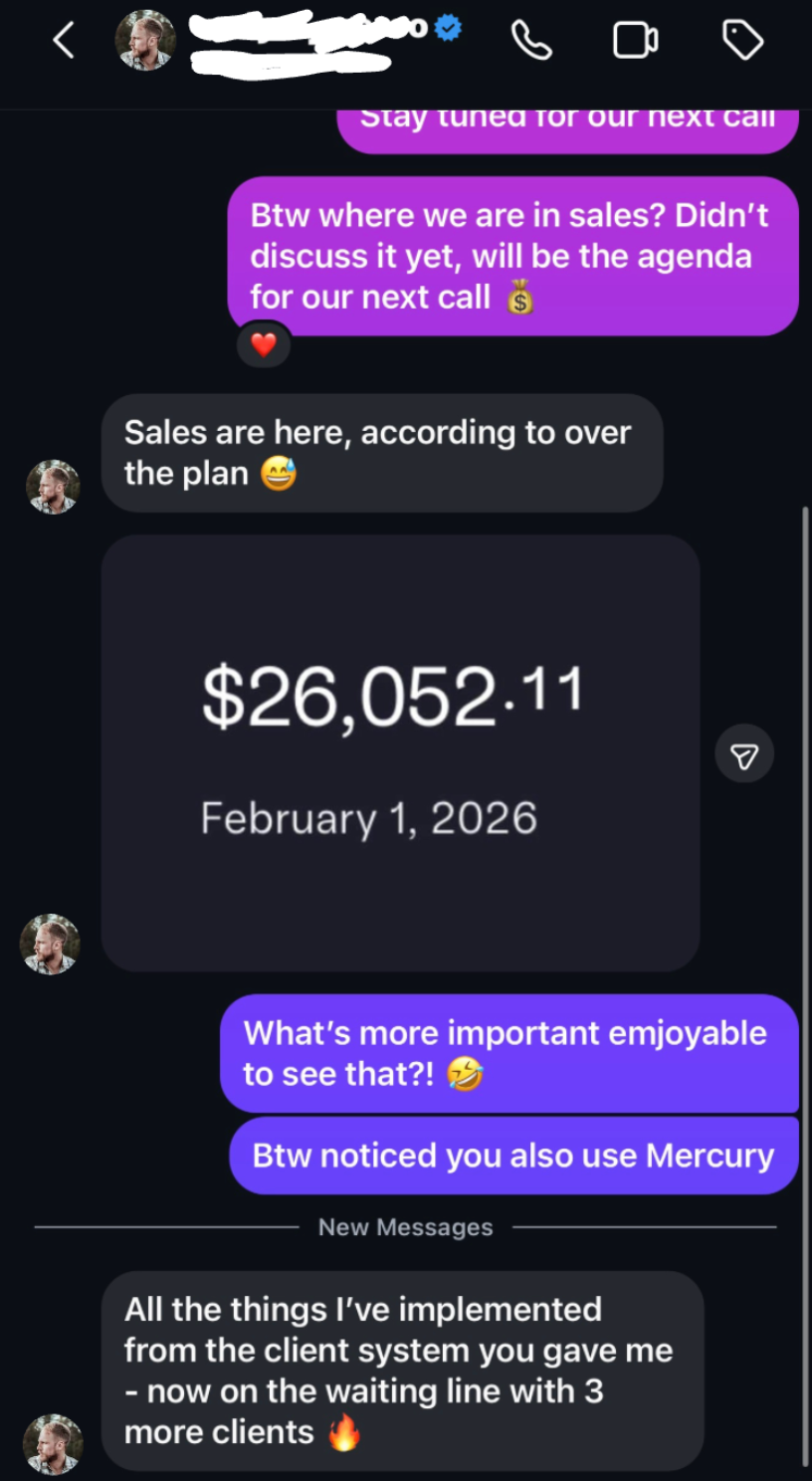The height and width of the screenshot is (1481, 812).
Task: Open the contact's profile picture in header
Action: coord(145,41)
